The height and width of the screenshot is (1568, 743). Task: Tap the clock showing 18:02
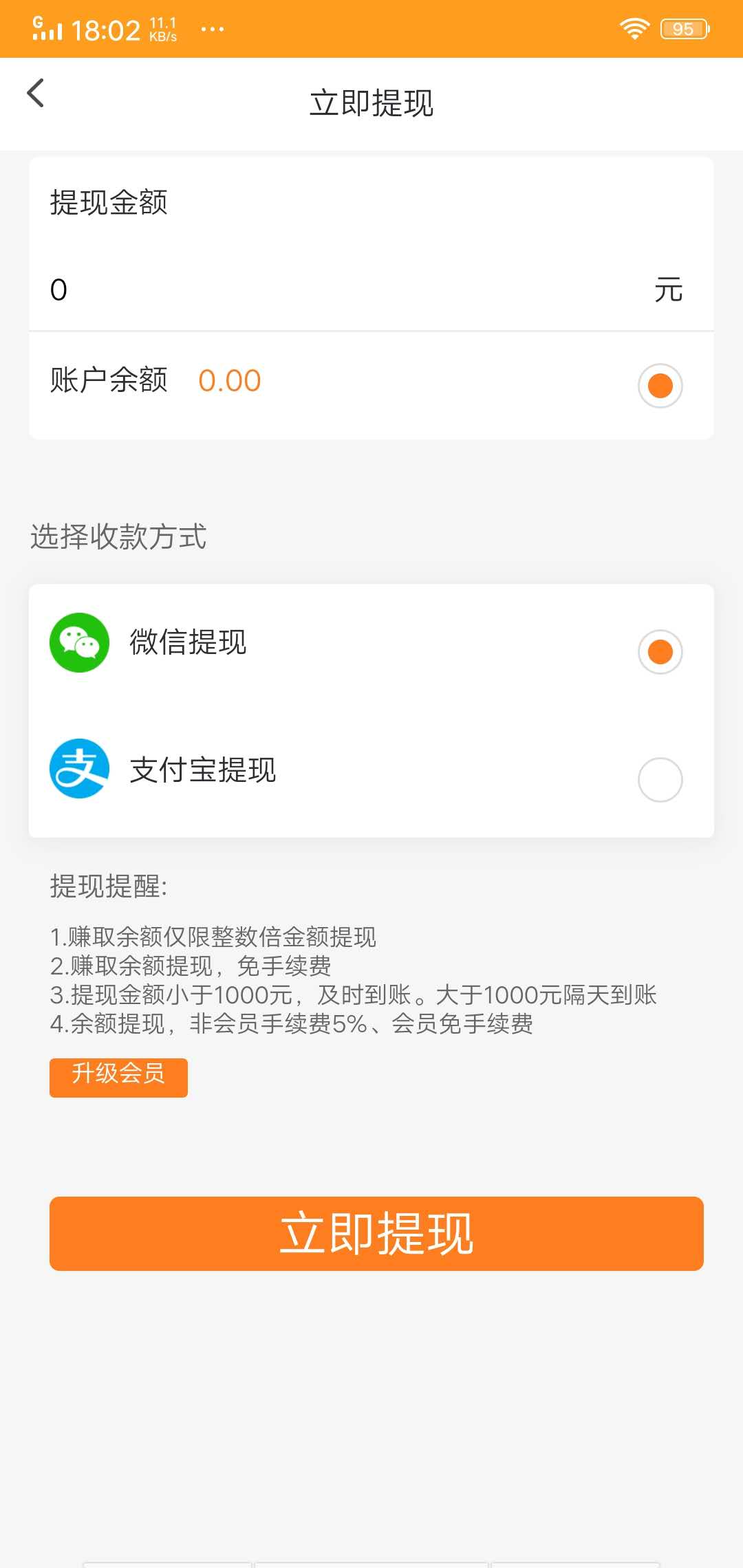[x=105, y=28]
